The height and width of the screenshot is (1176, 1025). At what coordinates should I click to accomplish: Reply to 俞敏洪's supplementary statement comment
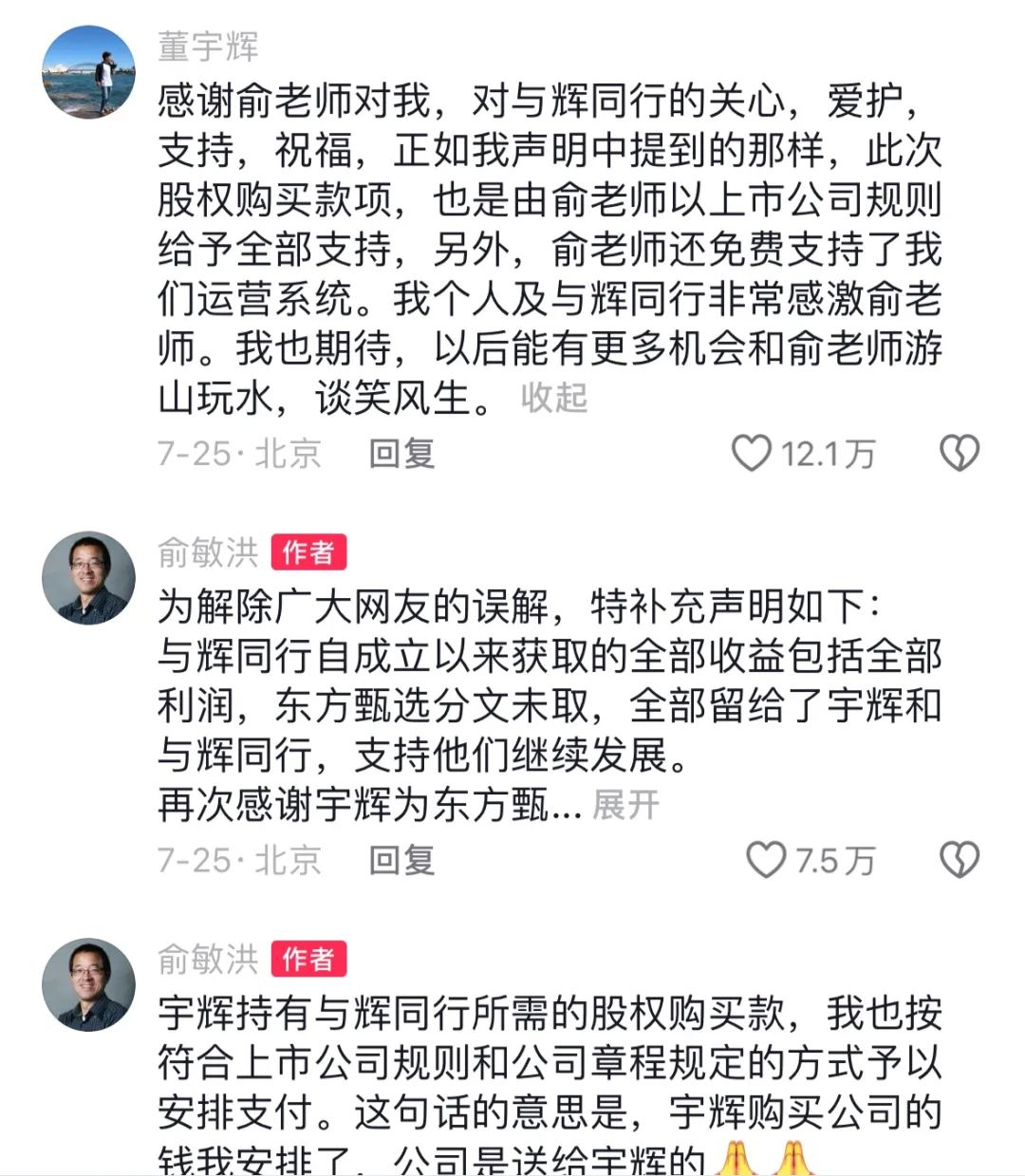pos(401,860)
